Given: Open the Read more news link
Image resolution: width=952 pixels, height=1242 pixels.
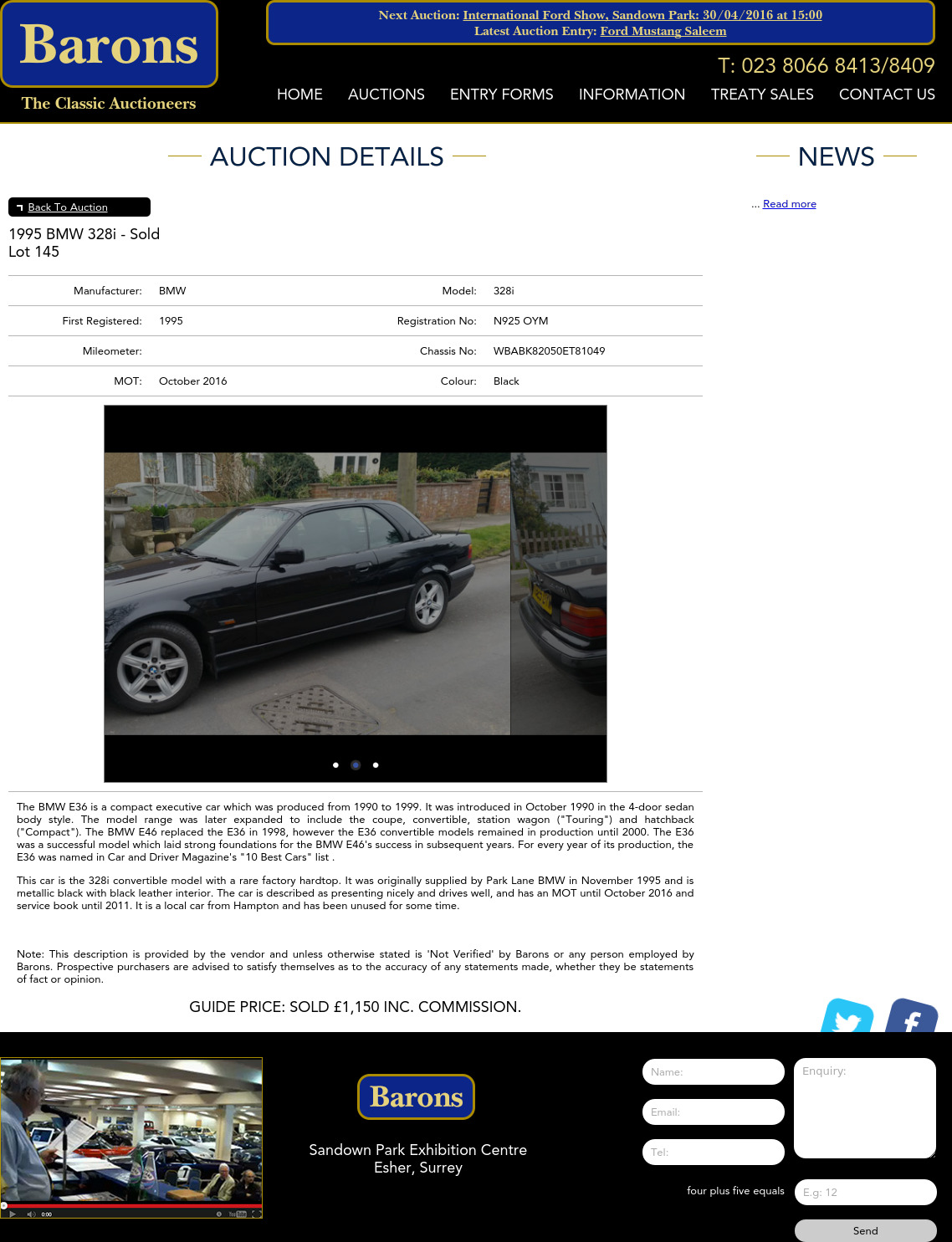Looking at the screenshot, I should pyautogui.click(x=789, y=204).
